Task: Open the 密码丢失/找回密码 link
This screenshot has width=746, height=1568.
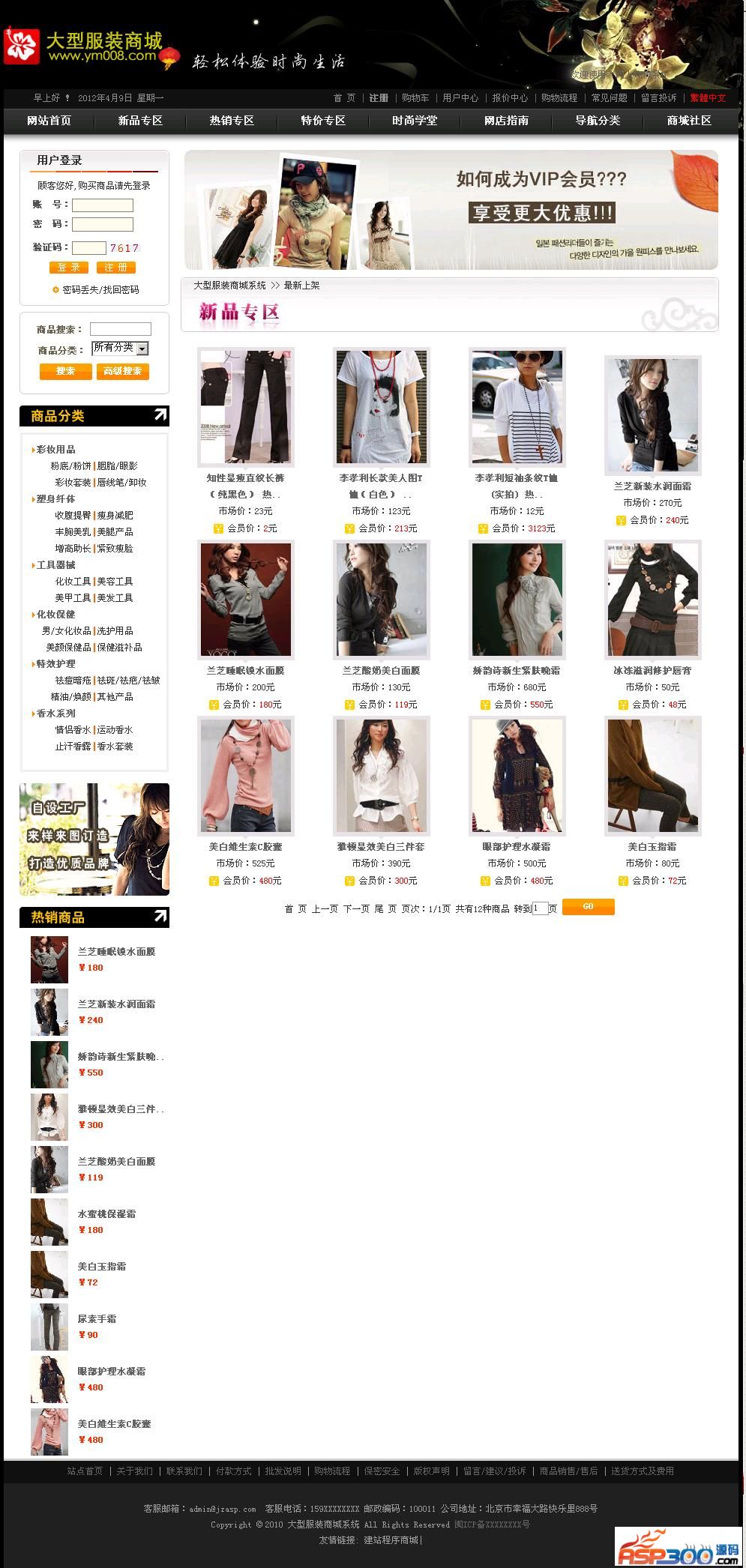Action: pyautogui.click(x=100, y=290)
